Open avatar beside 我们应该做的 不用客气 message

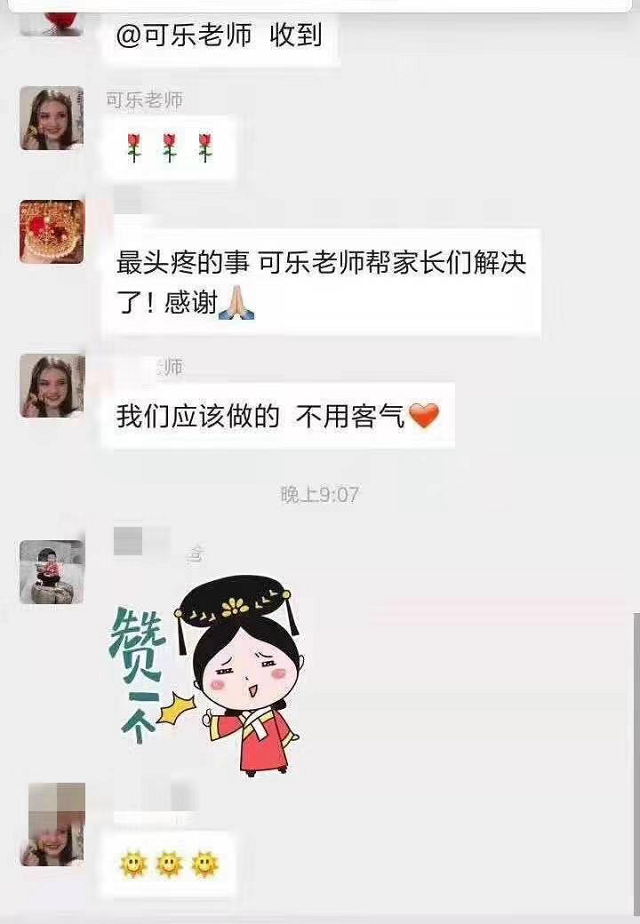click(x=52, y=385)
